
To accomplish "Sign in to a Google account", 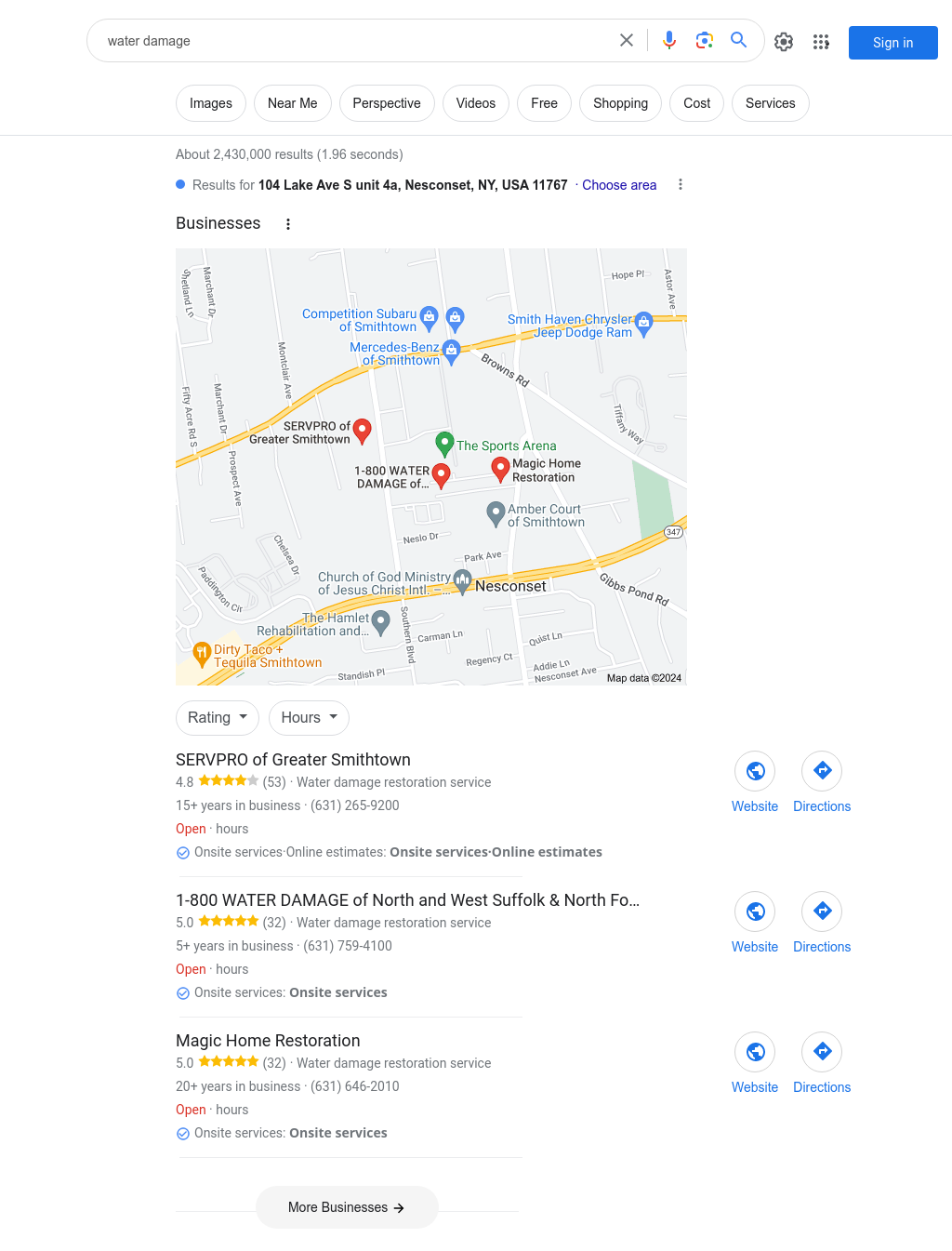I will click(892, 43).
